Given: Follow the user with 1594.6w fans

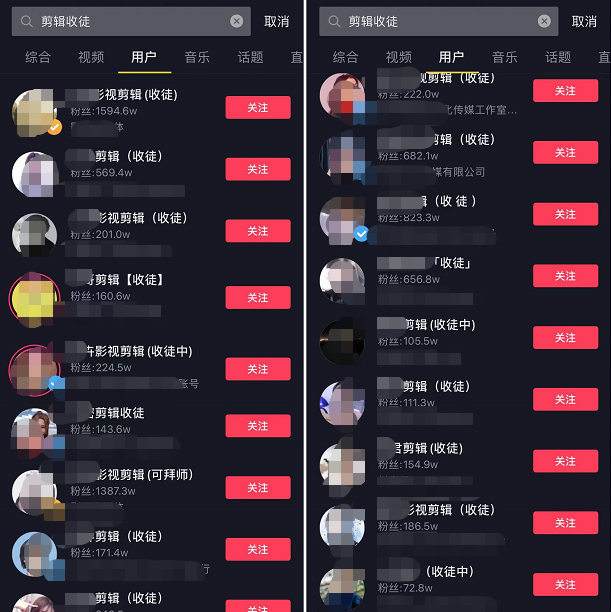Looking at the screenshot, I should (258, 108).
